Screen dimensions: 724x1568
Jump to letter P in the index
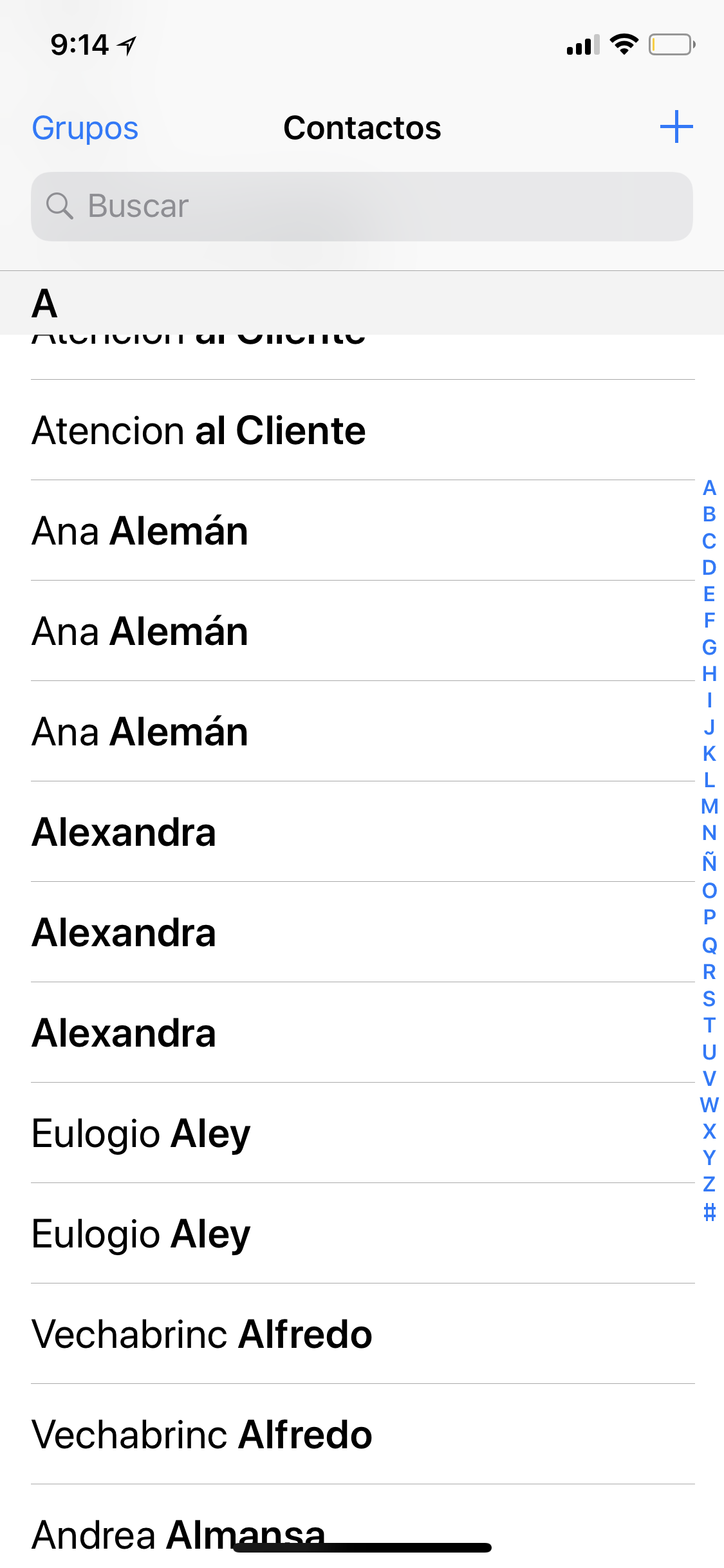(709, 917)
